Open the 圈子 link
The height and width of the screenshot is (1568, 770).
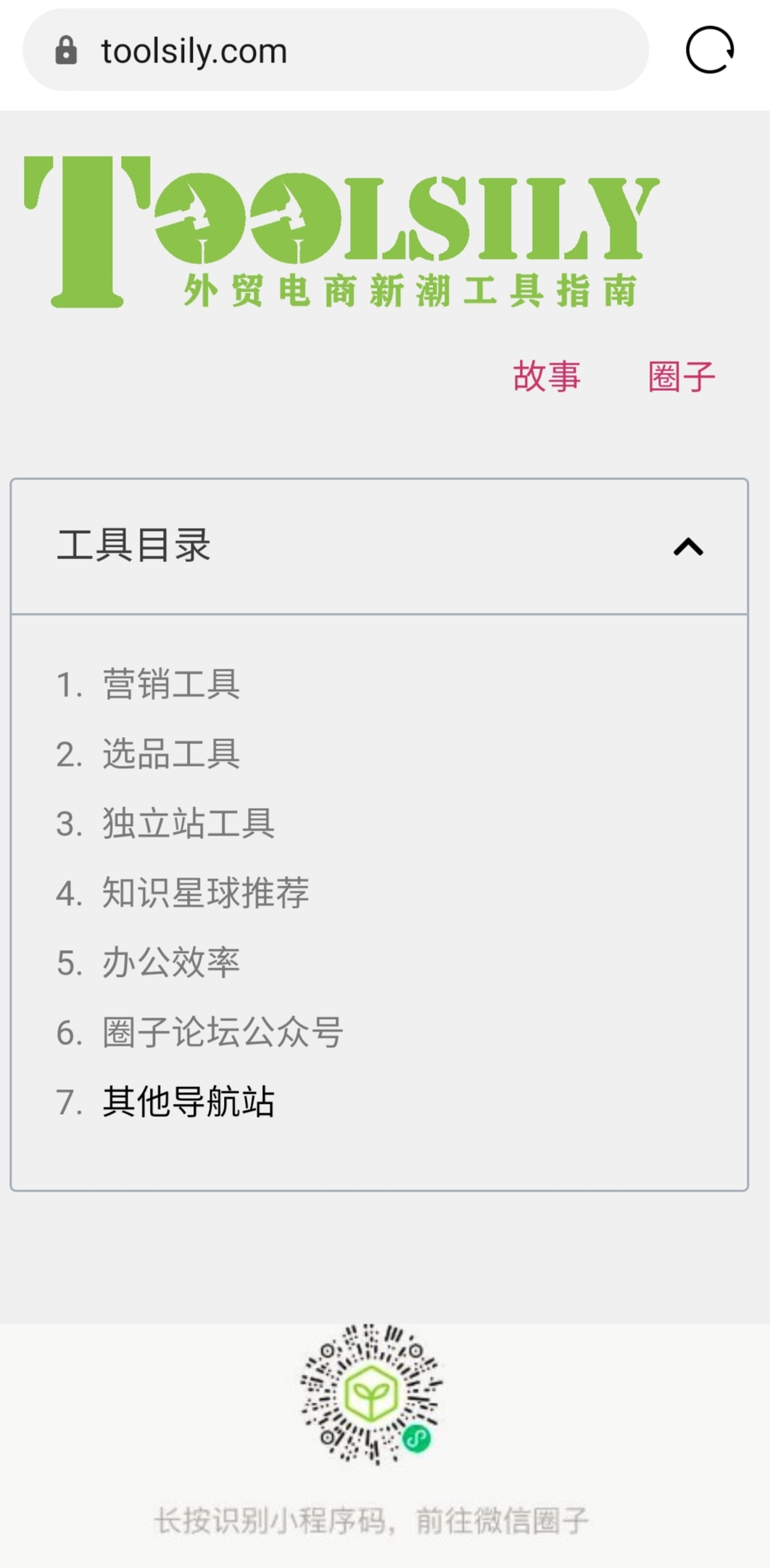[682, 376]
